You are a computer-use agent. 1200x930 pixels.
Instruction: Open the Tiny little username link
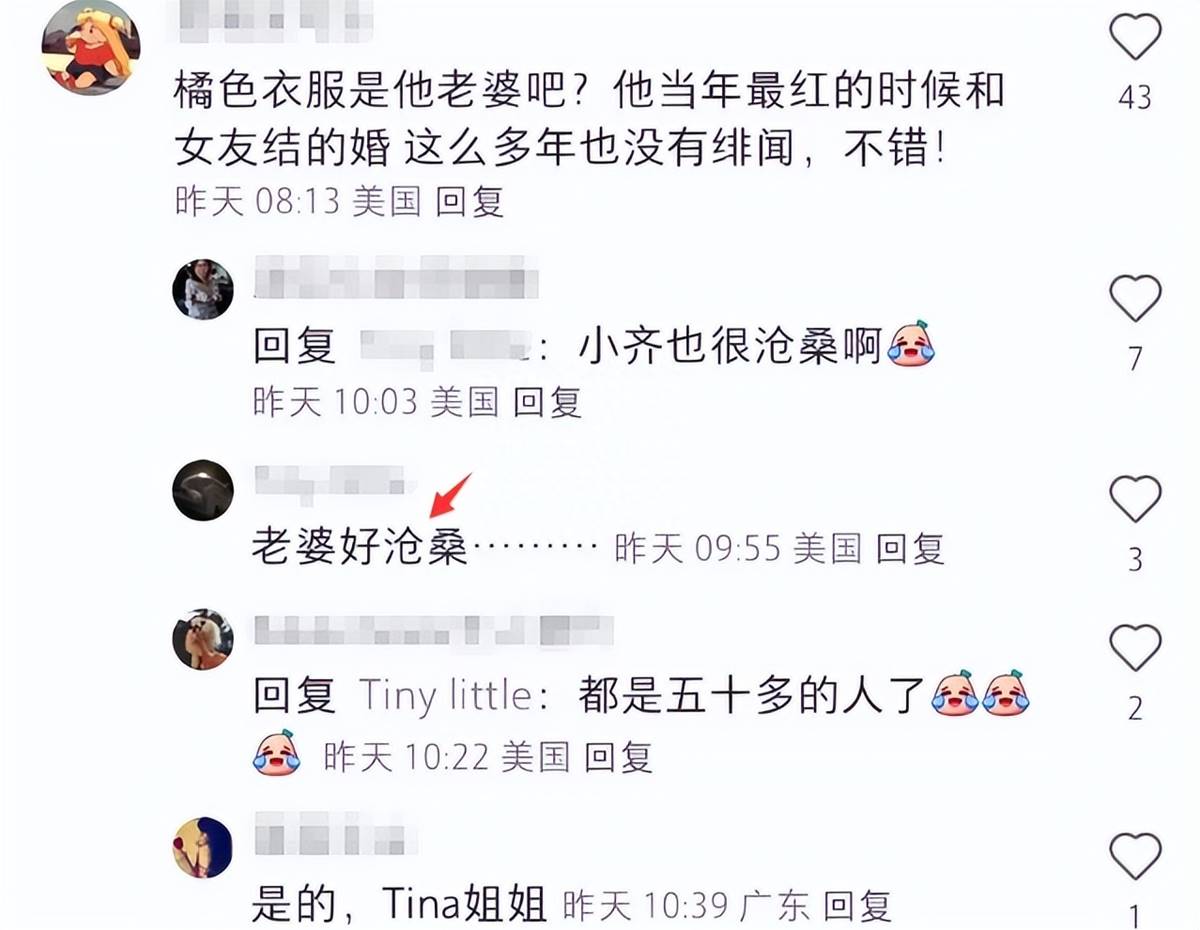point(444,696)
